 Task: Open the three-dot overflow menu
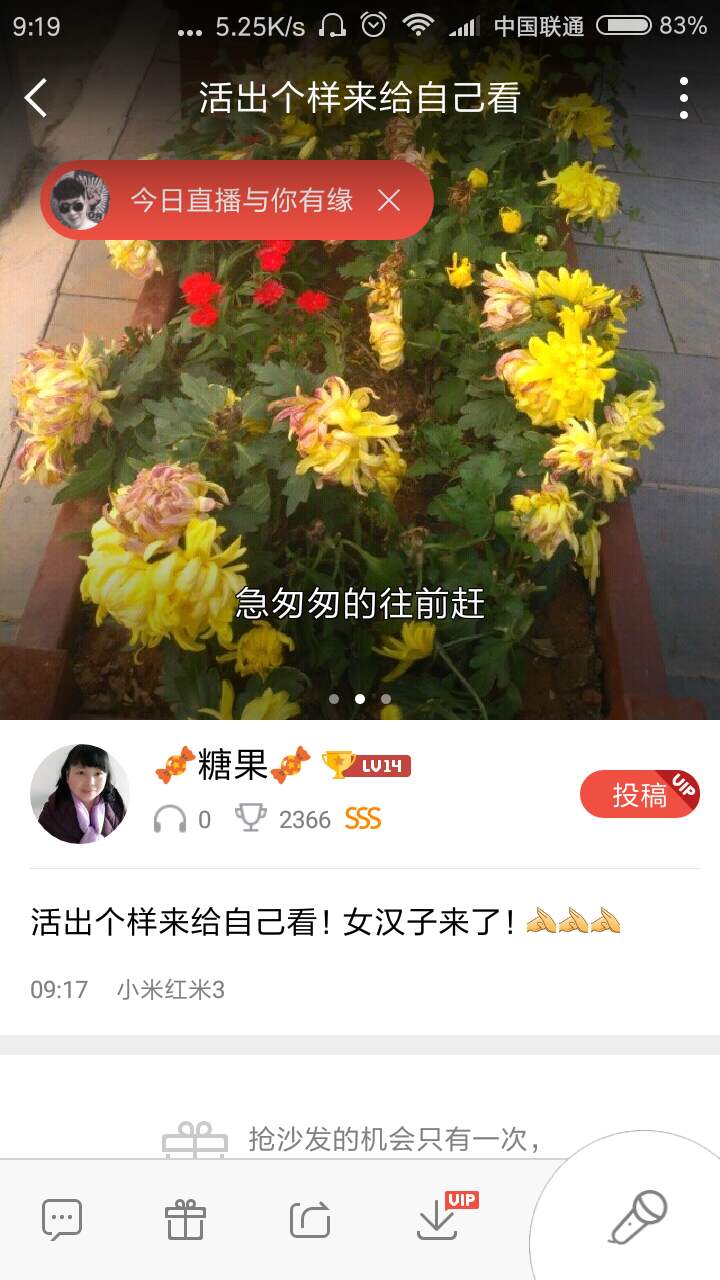(684, 98)
